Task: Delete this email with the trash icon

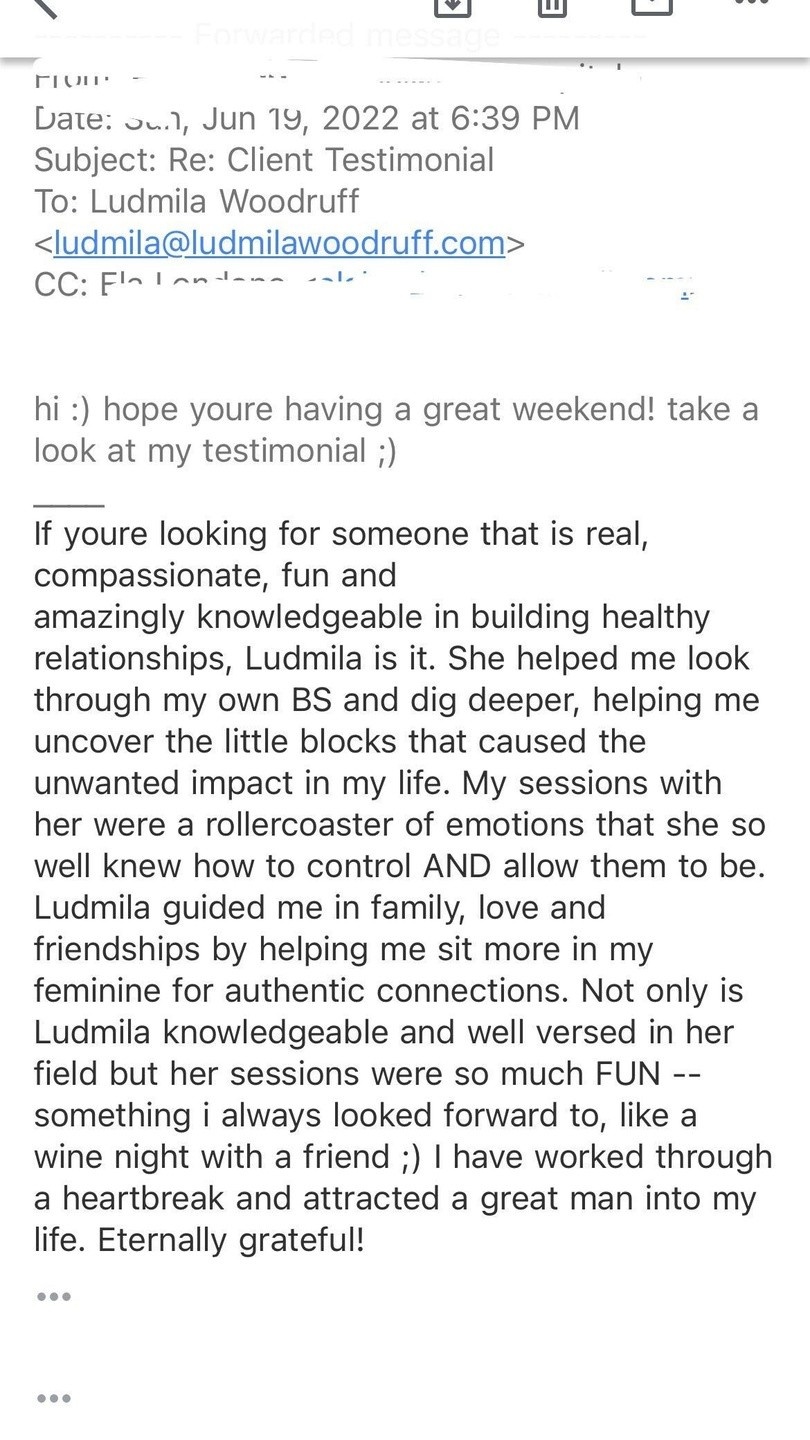Action: click(x=552, y=6)
